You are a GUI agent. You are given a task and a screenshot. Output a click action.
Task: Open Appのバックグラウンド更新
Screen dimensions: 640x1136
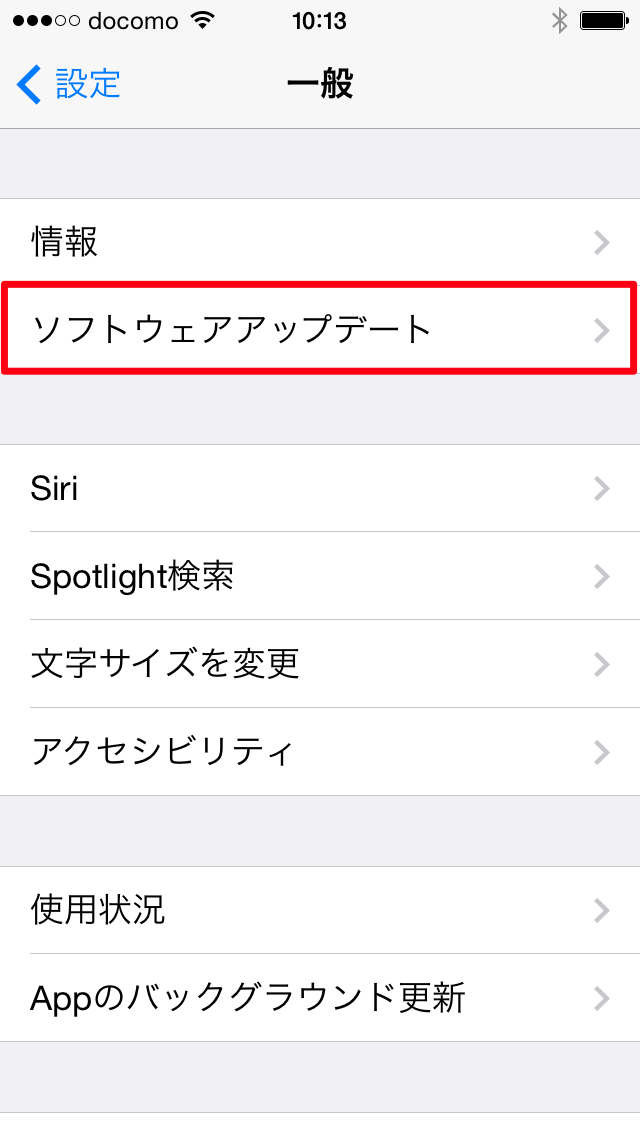[320, 998]
